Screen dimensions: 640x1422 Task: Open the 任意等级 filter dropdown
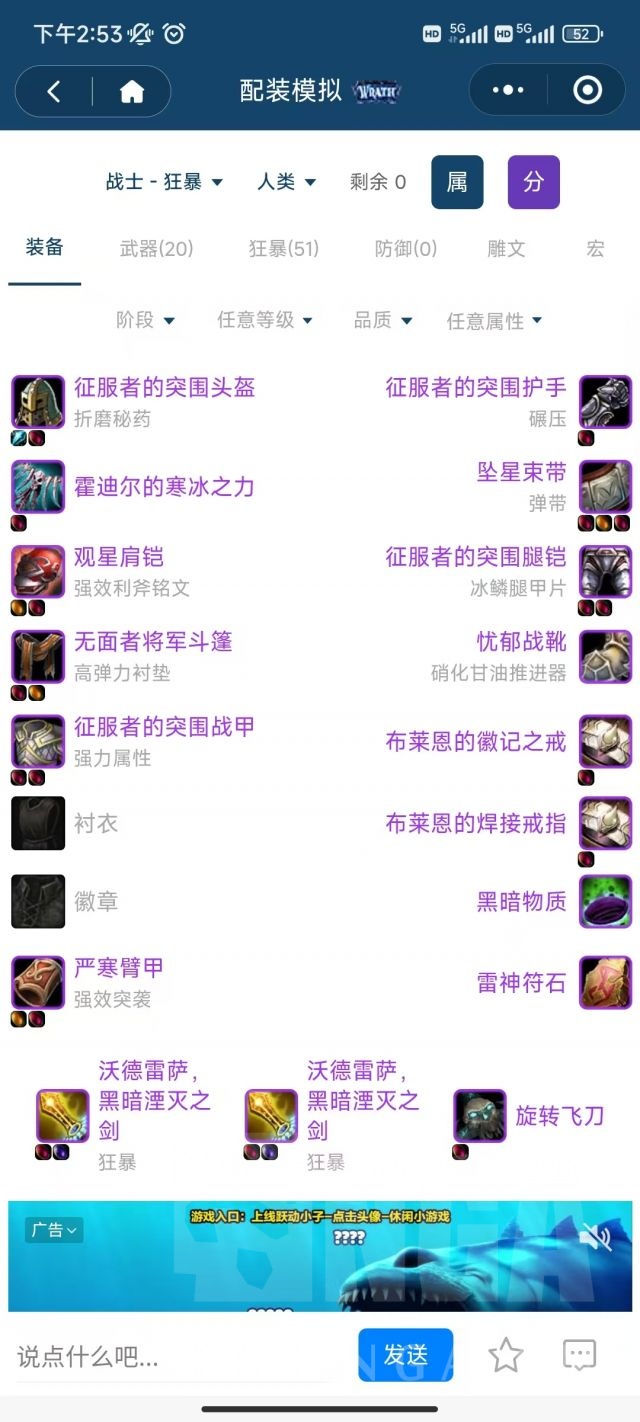click(265, 320)
